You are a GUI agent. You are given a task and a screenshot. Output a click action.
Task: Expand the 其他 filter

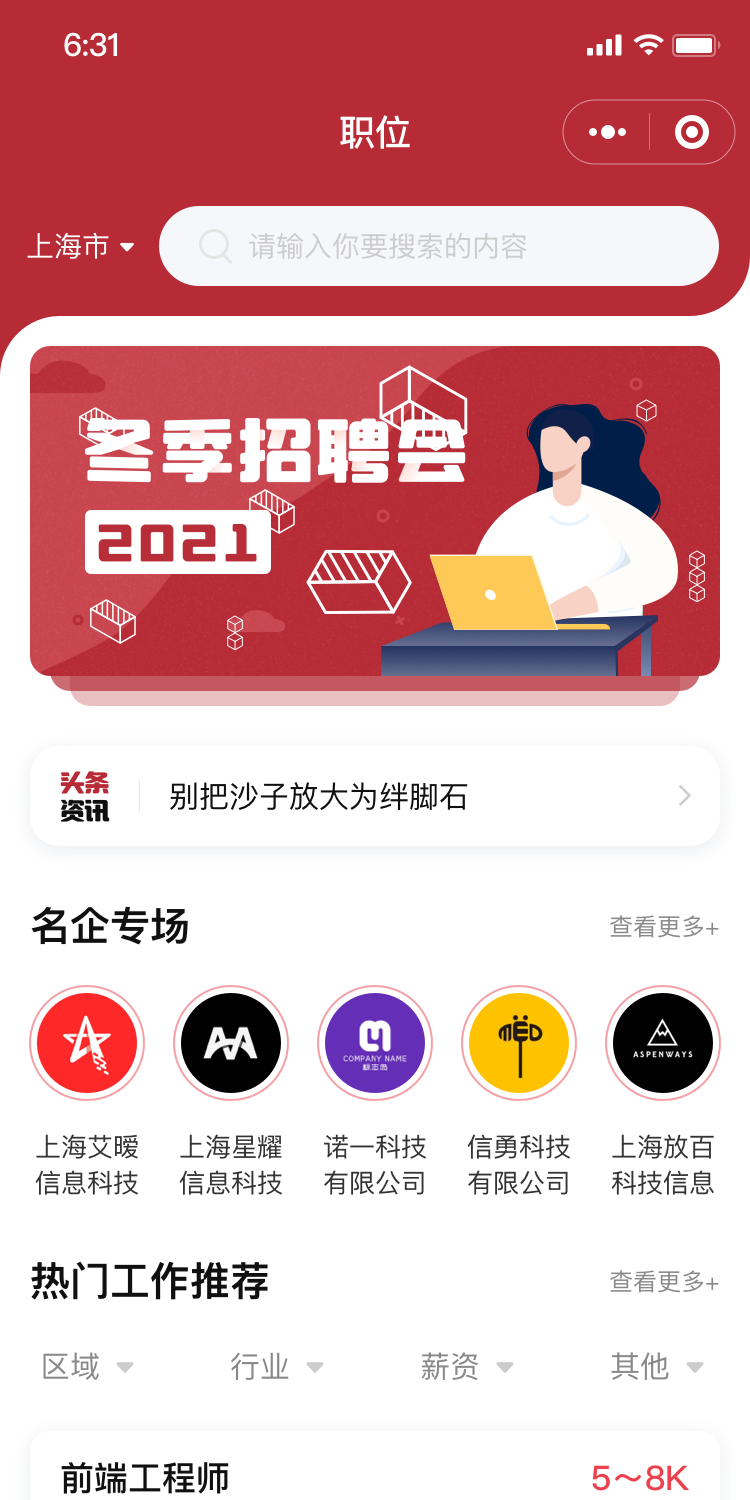(x=657, y=1366)
